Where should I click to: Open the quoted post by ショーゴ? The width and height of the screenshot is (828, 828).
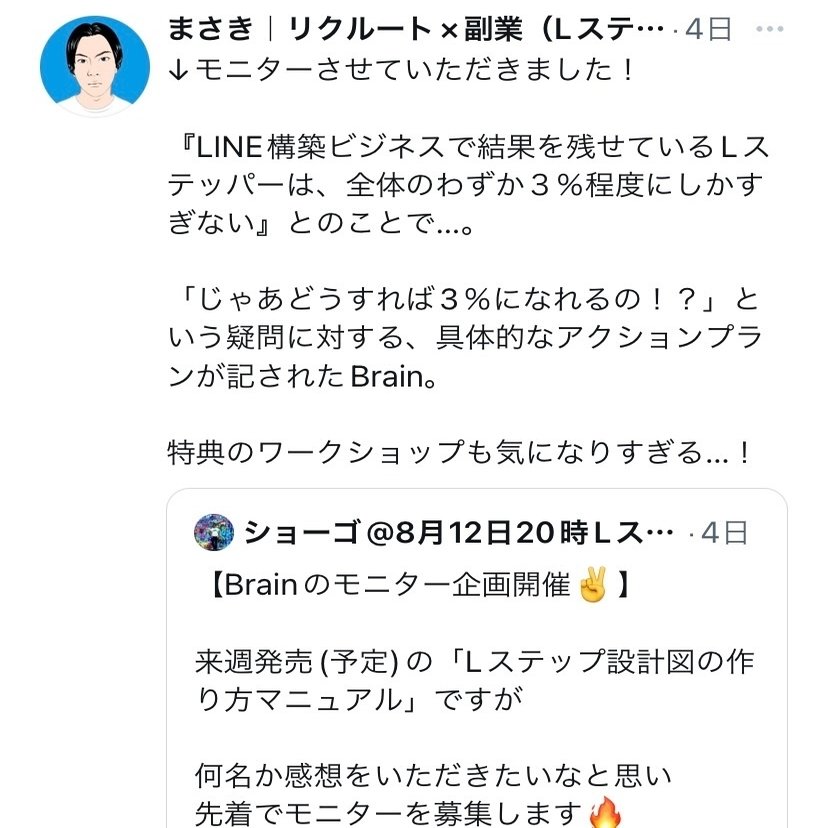476,680
